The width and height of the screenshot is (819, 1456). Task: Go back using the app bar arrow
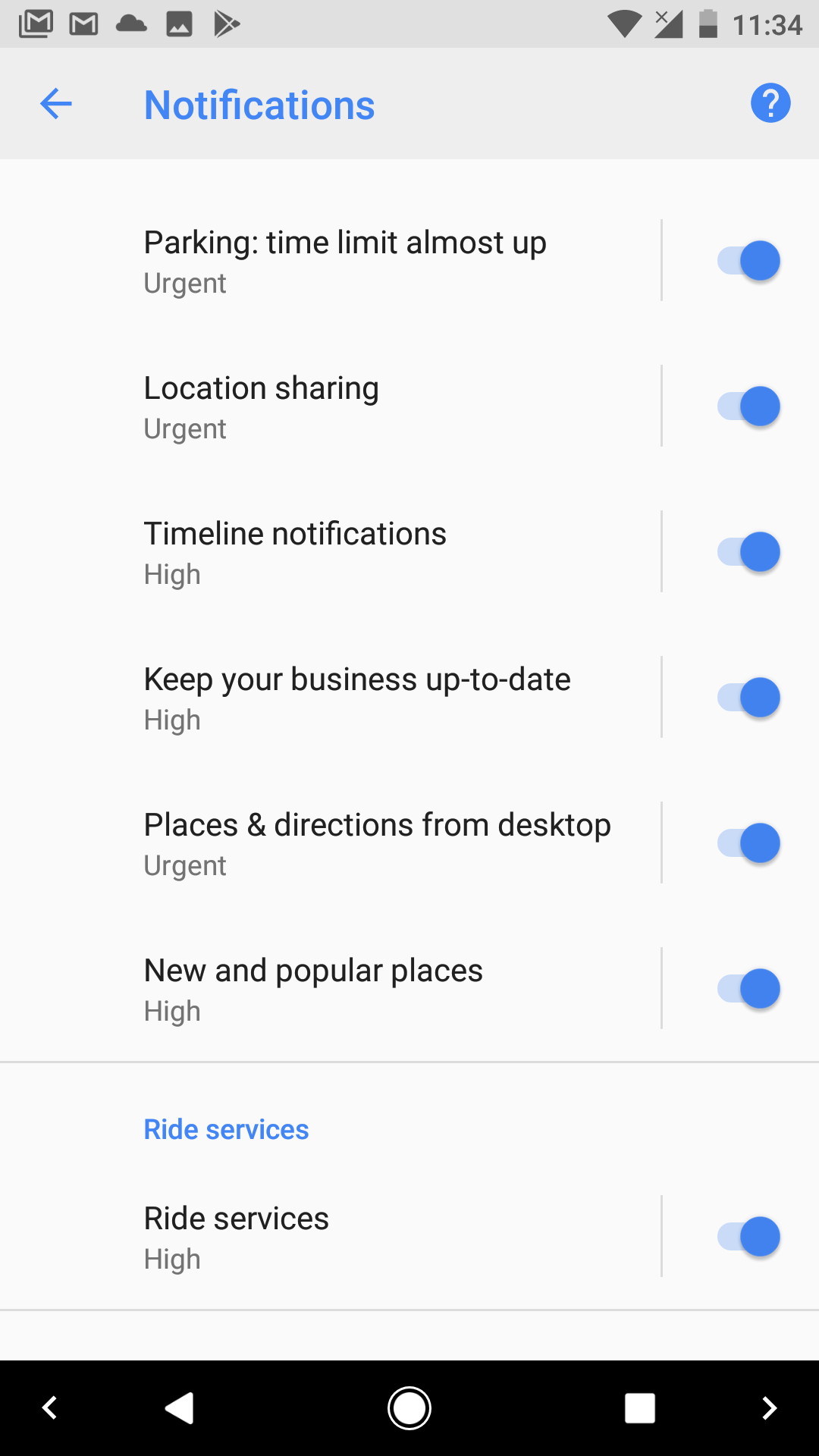pos(55,104)
